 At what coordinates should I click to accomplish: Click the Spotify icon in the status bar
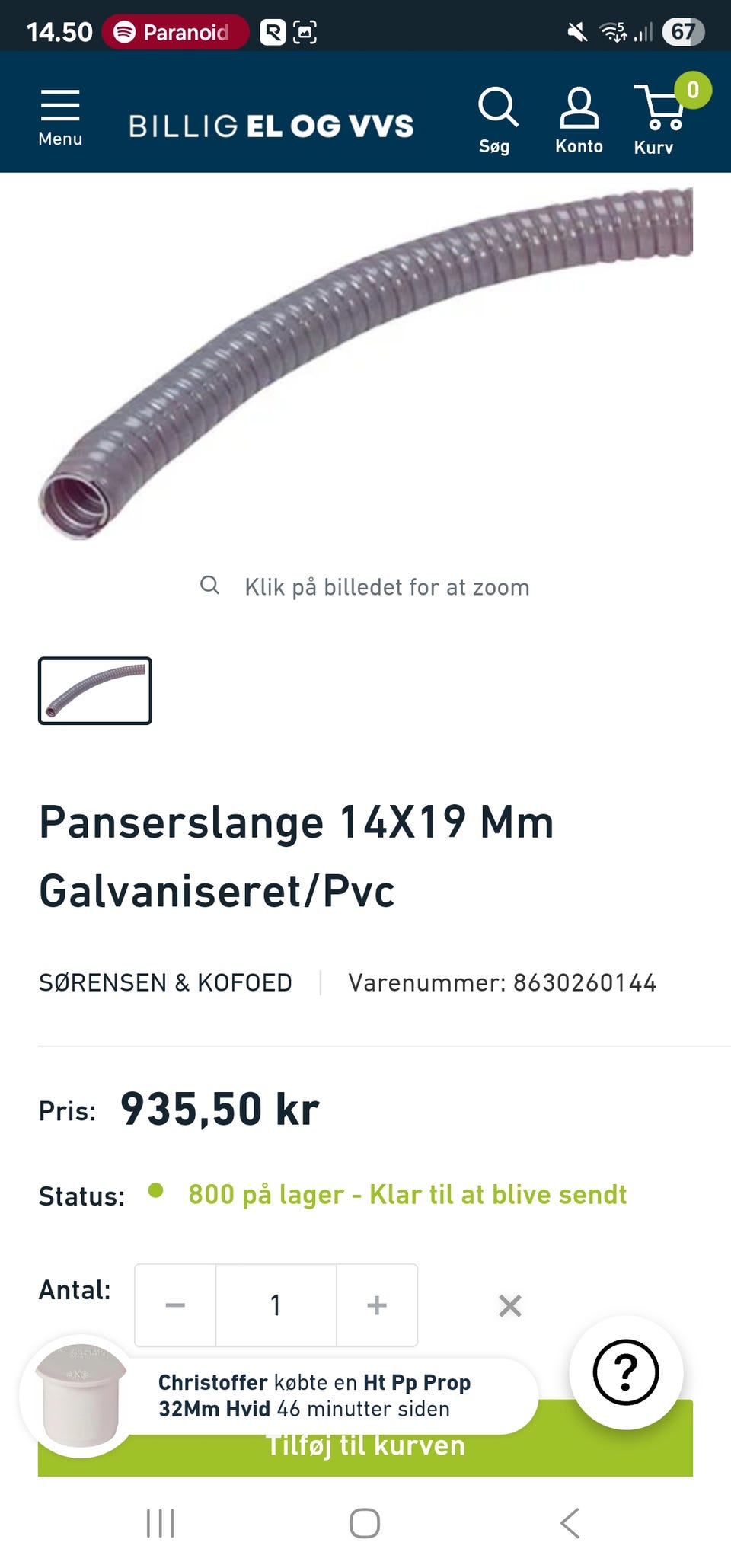point(126,32)
